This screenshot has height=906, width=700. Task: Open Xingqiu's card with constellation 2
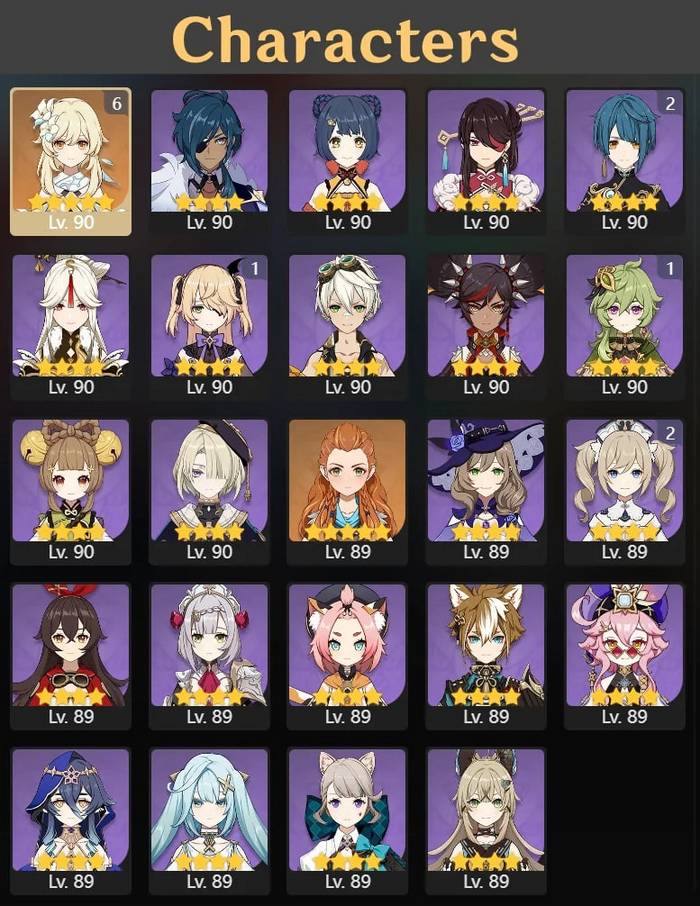624,160
